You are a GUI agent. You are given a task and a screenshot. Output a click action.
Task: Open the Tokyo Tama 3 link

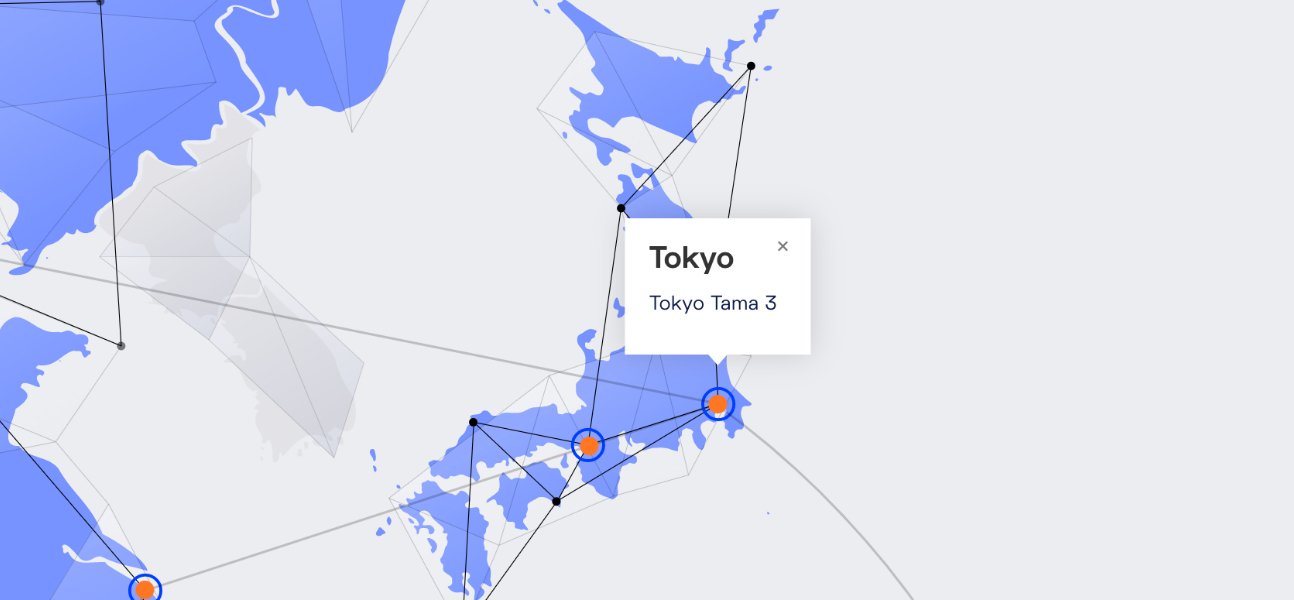click(x=712, y=303)
